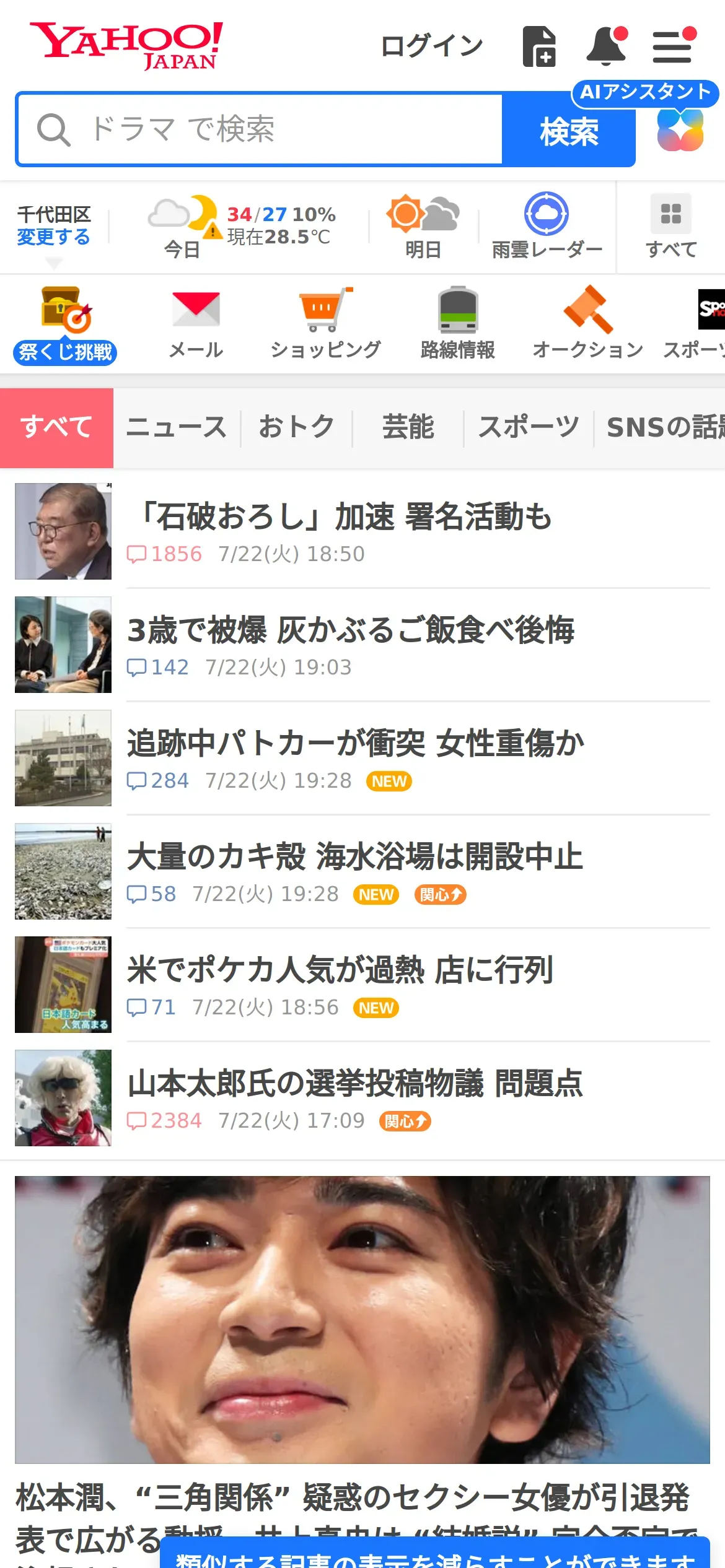Open the 米でポケカ人気が過熱 story
This screenshot has width=725, height=1568.
point(340,970)
